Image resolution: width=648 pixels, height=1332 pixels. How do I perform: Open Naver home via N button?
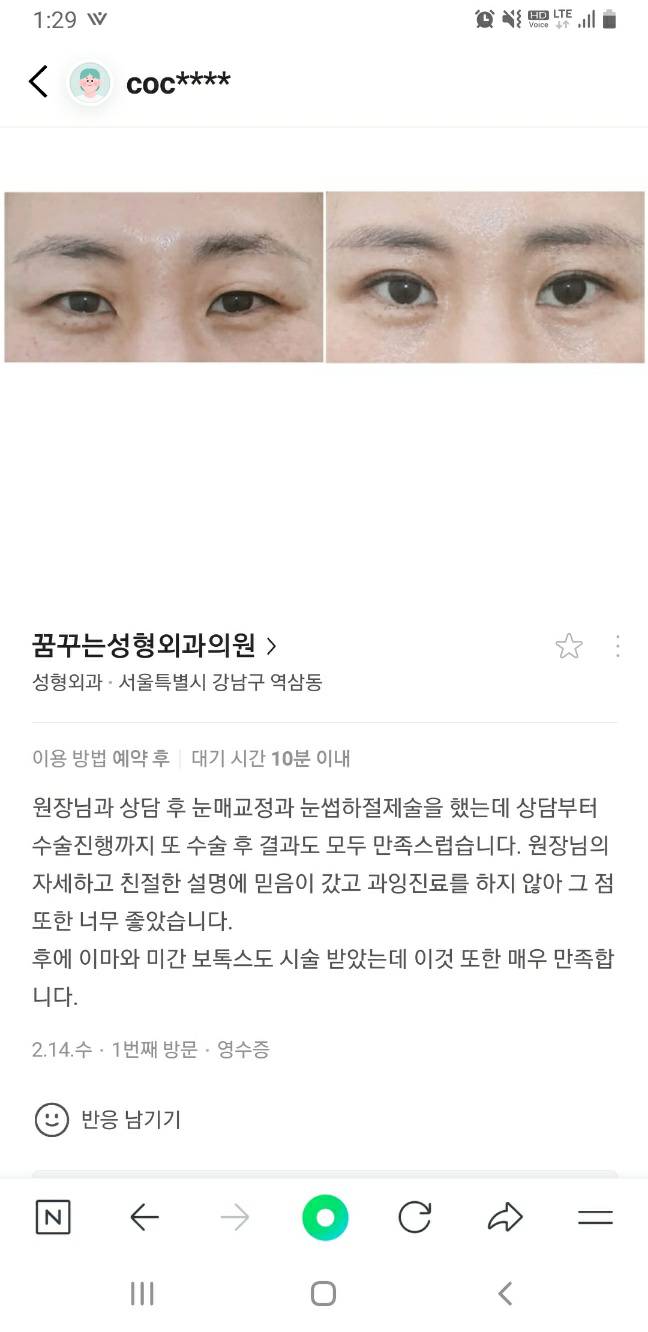click(53, 1217)
